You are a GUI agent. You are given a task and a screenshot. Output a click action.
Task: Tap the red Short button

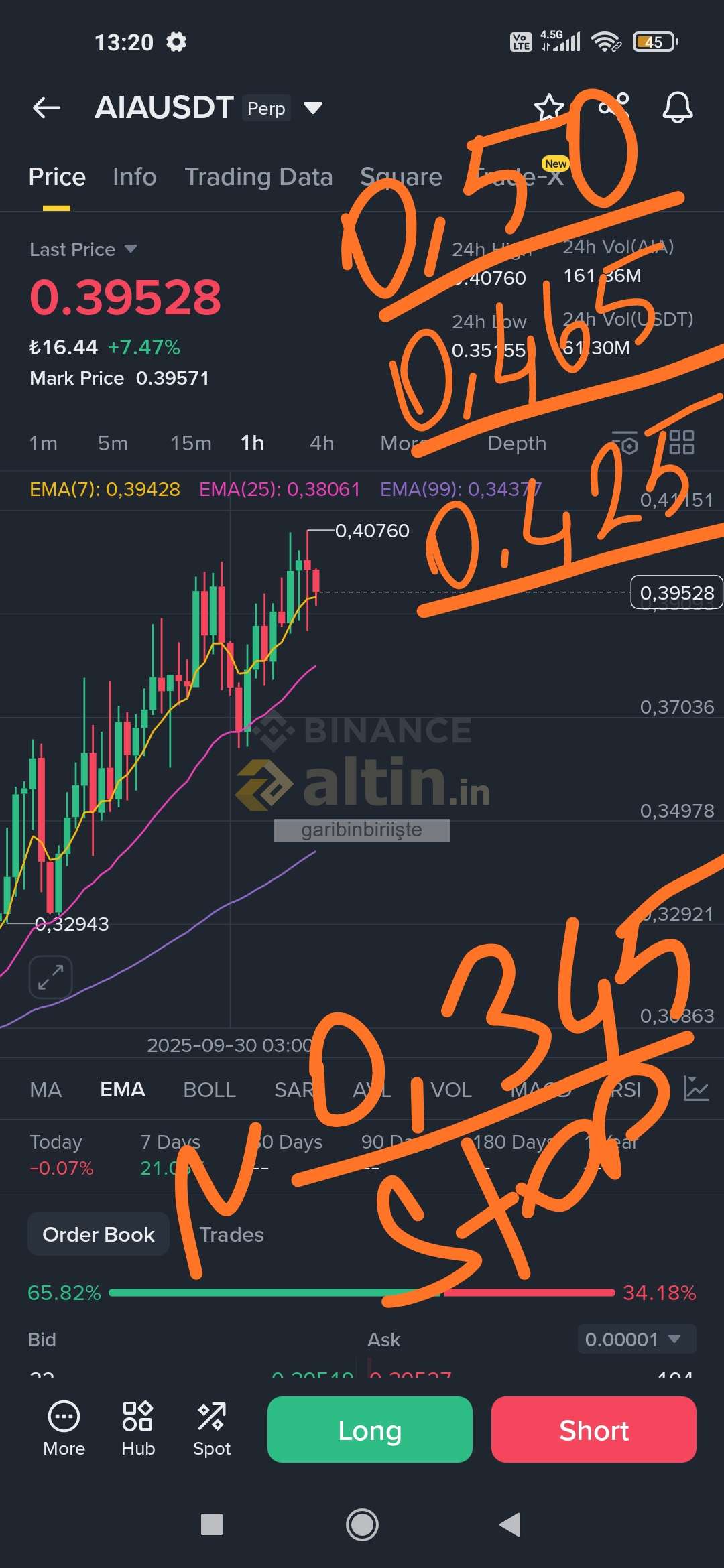coord(593,1430)
